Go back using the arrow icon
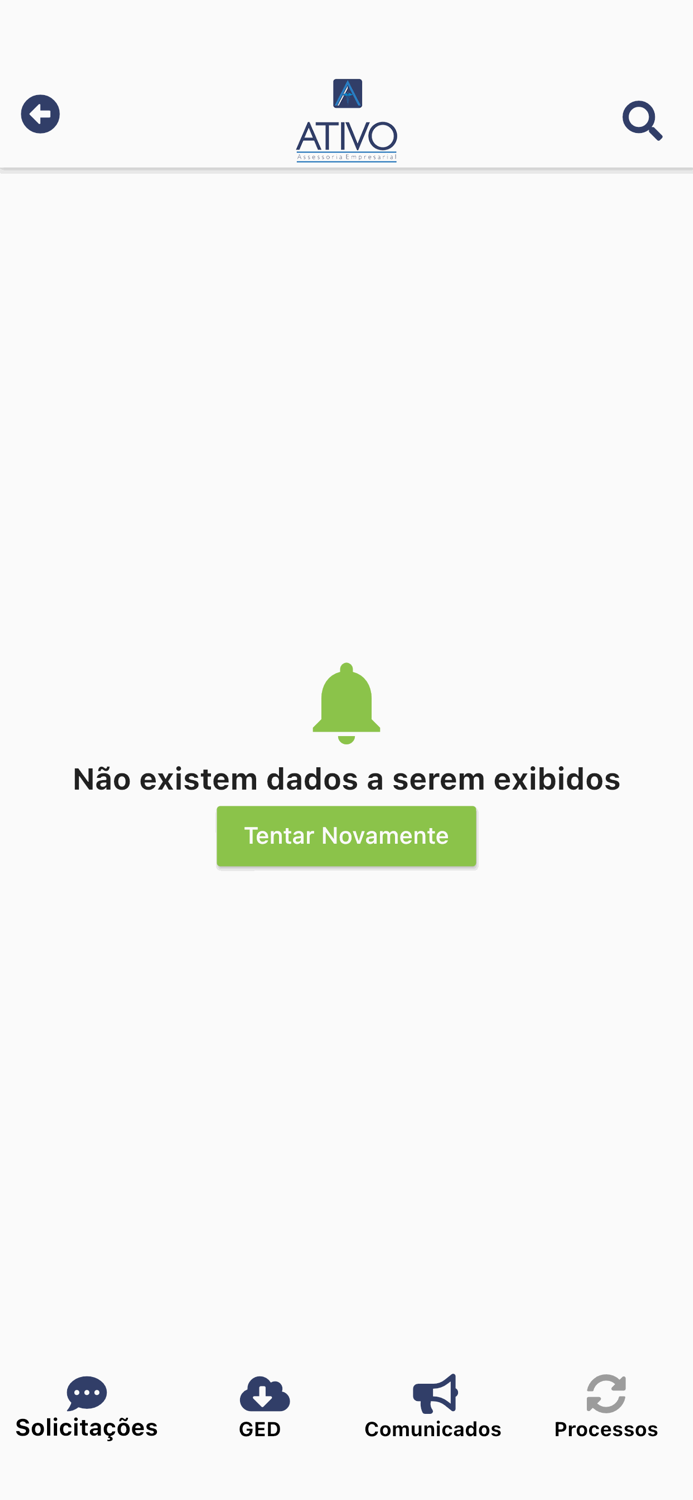 (x=40, y=114)
